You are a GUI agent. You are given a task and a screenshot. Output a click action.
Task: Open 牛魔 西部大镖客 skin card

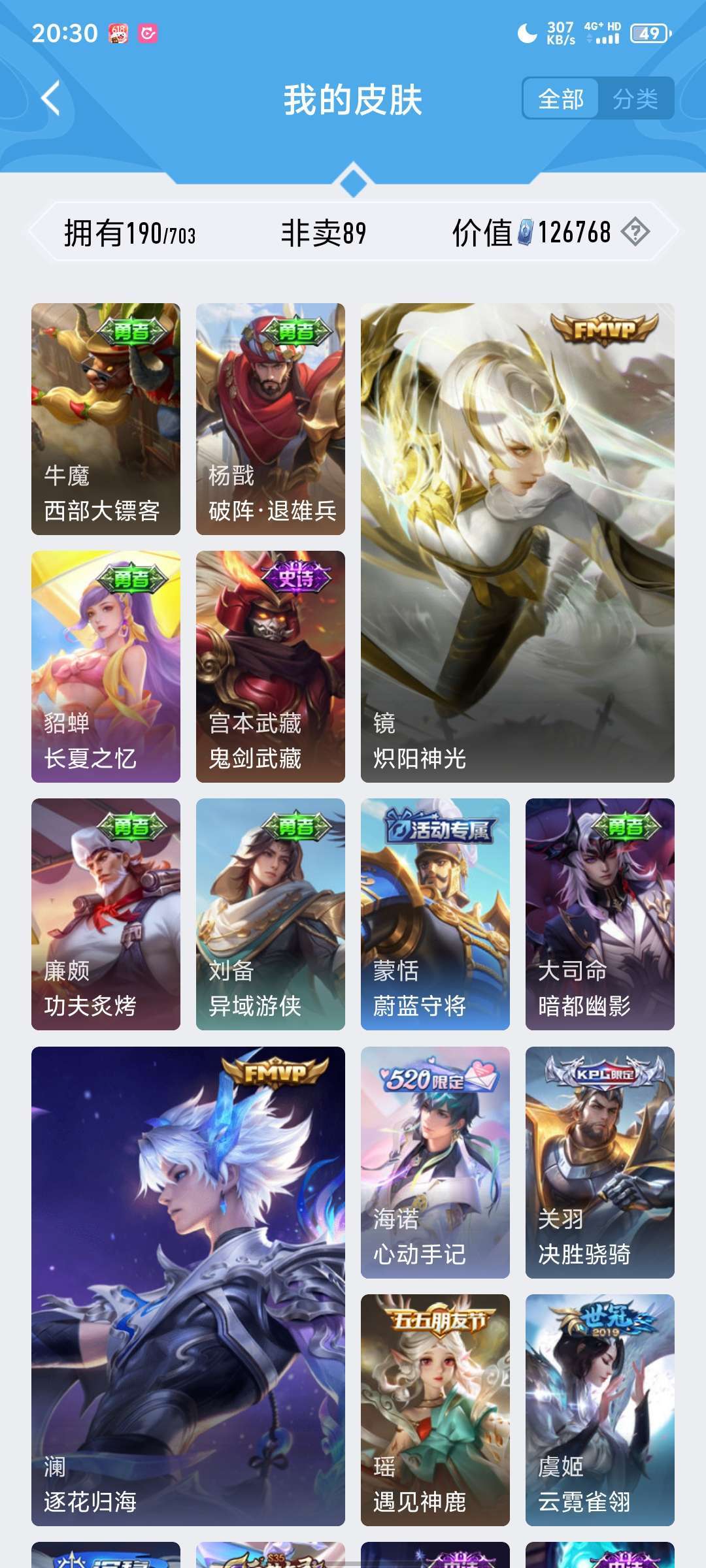pyautogui.click(x=106, y=419)
